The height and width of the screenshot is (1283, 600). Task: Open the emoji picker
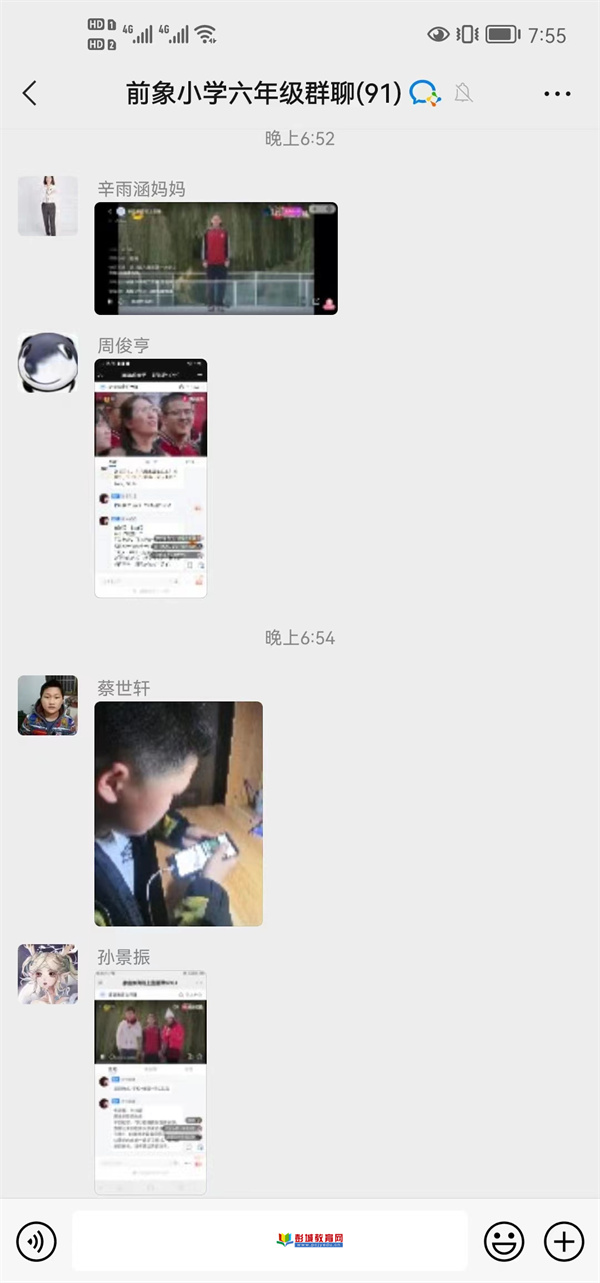coord(504,1242)
